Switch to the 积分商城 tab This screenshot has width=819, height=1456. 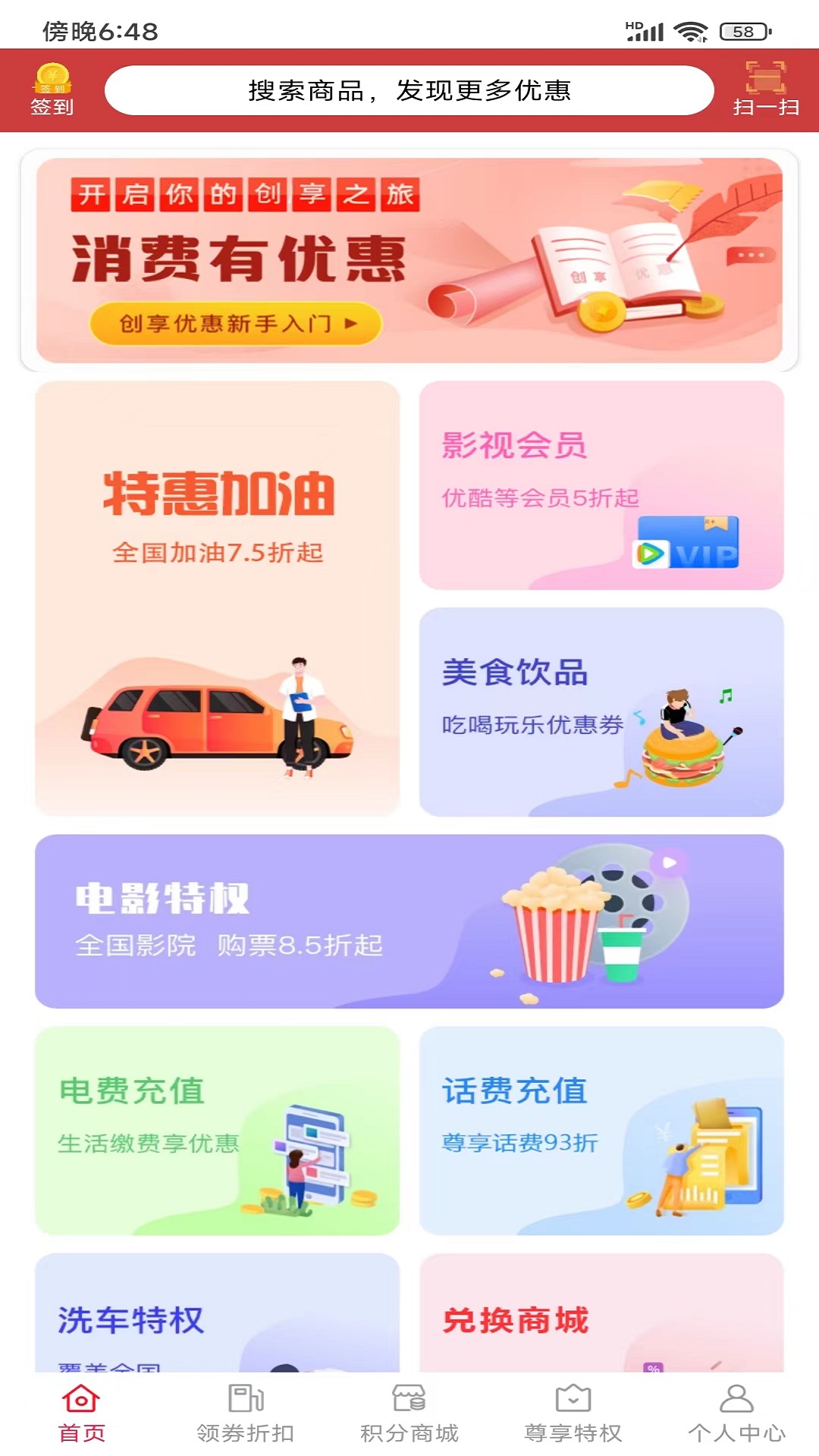click(x=409, y=1414)
